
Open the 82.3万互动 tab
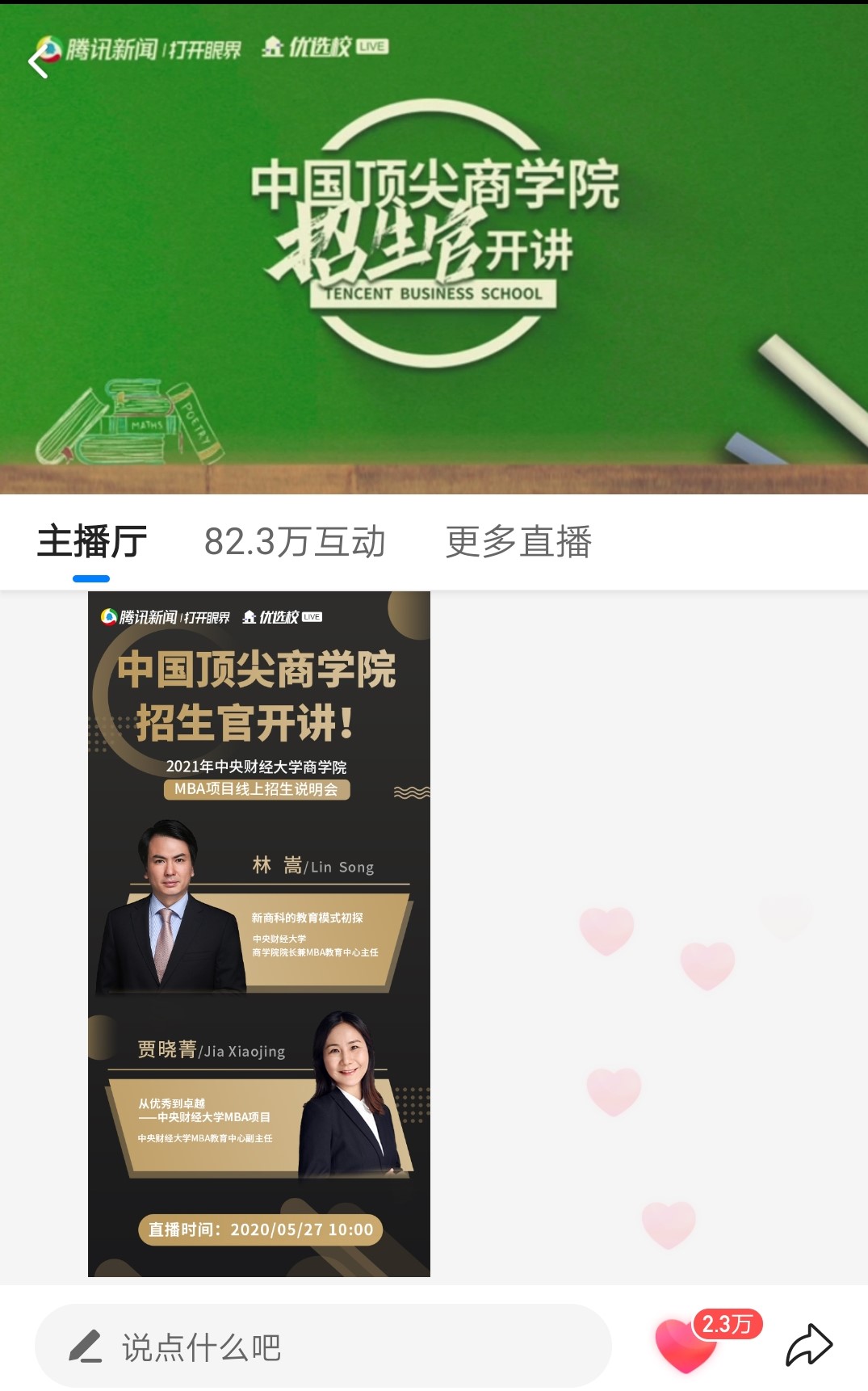pos(295,542)
